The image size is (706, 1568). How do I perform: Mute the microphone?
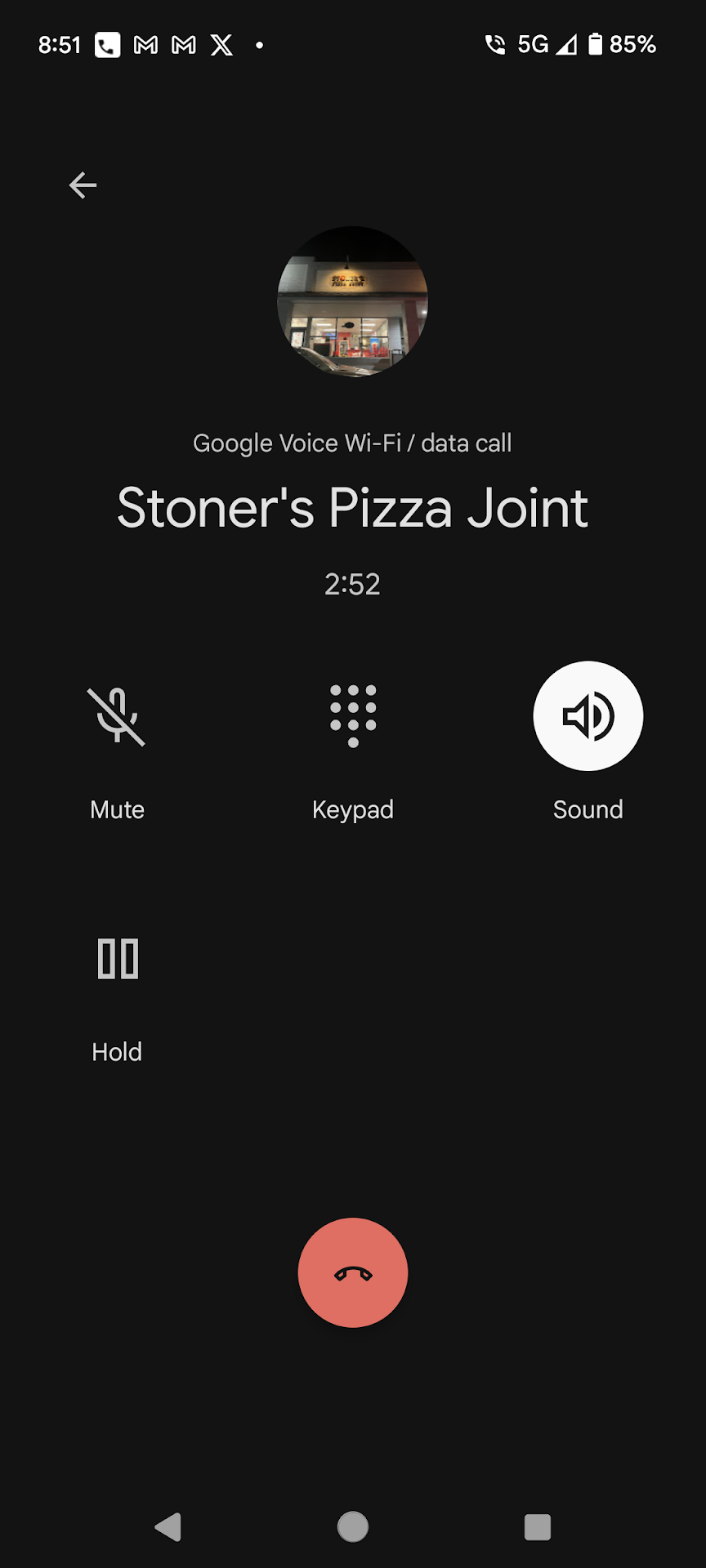coord(117,716)
